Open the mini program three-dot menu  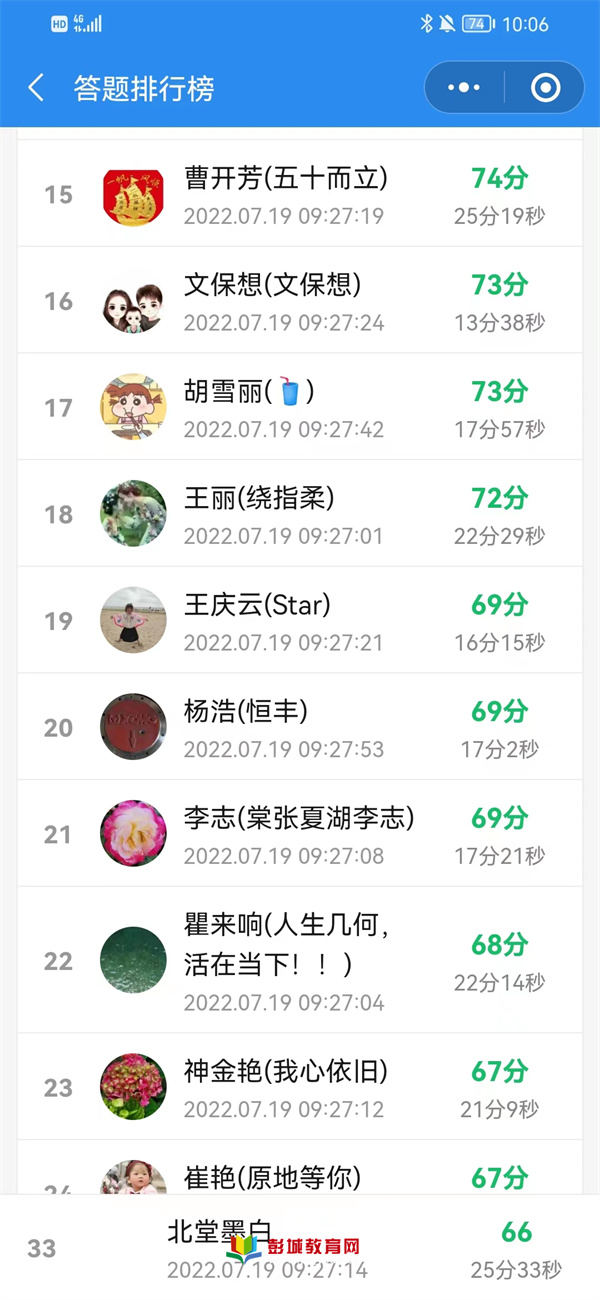464,88
